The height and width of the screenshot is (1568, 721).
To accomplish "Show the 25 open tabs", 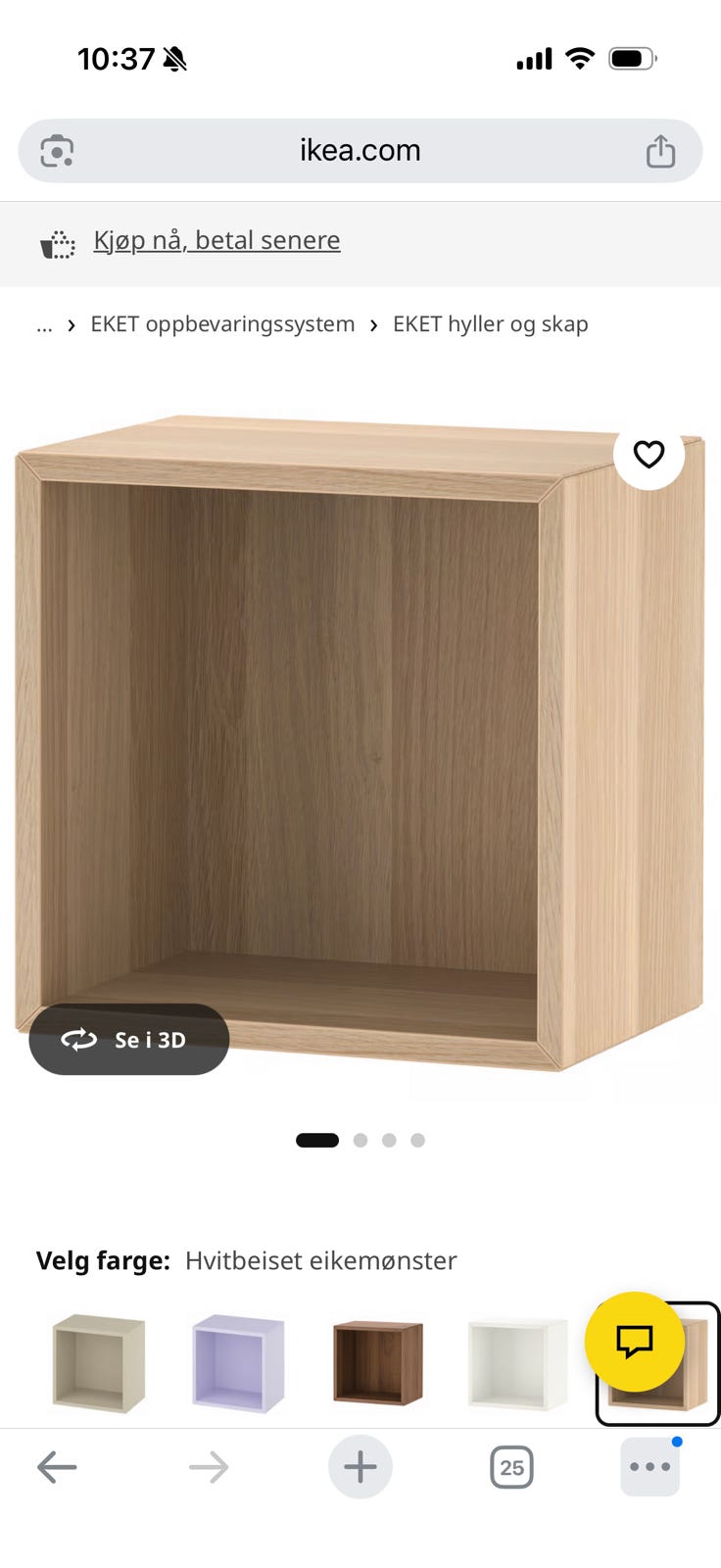I will click(x=511, y=1467).
